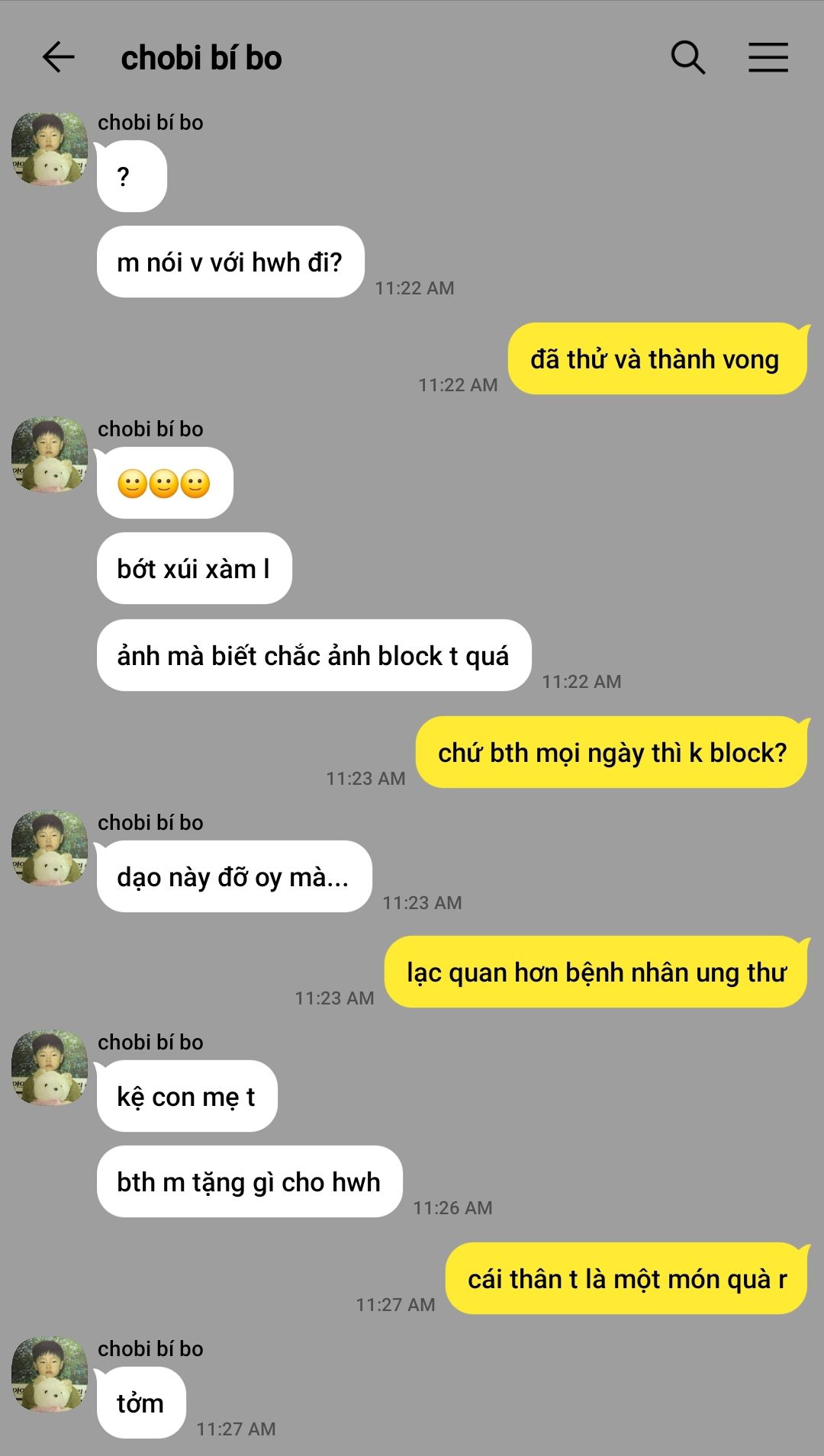Open chobi bí bo's profile picture beside '?' message
This screenshot has height=1456, width=824.
(x=50, y=149)
